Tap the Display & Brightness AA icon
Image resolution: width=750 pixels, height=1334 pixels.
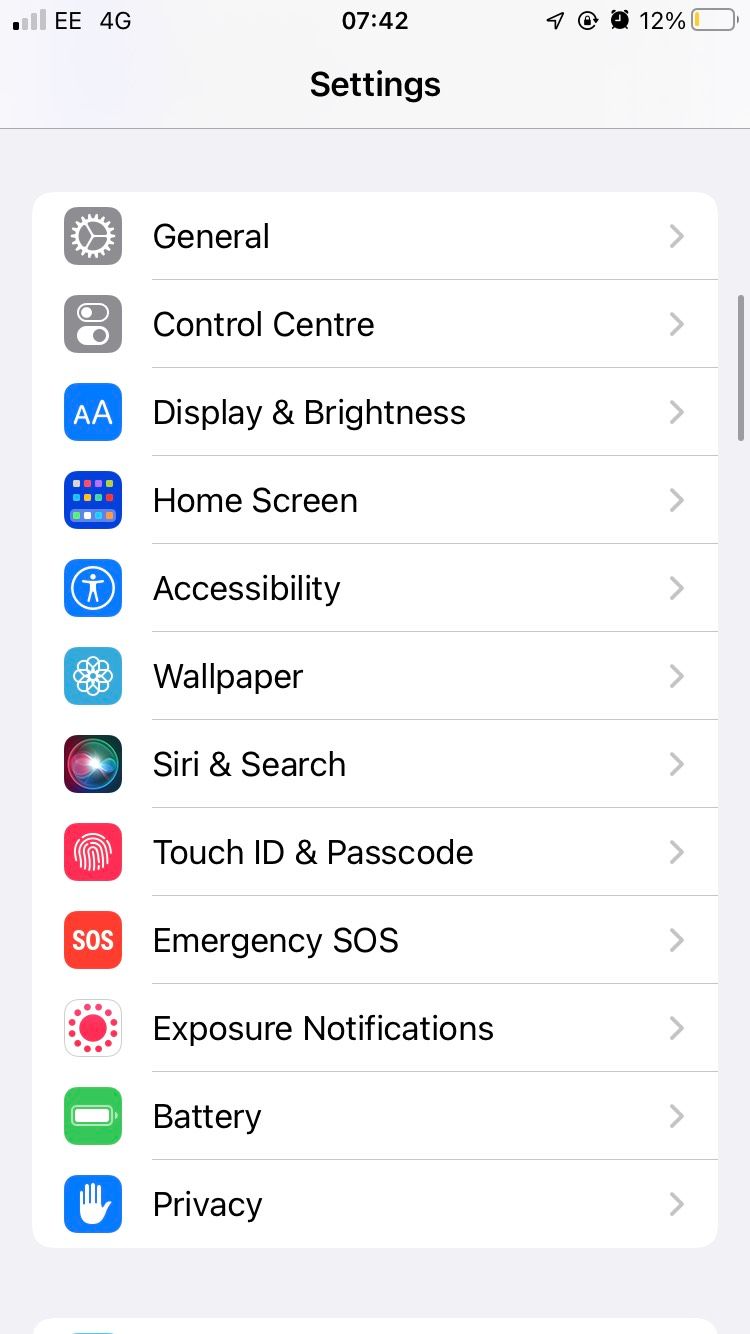pos(92,412)
